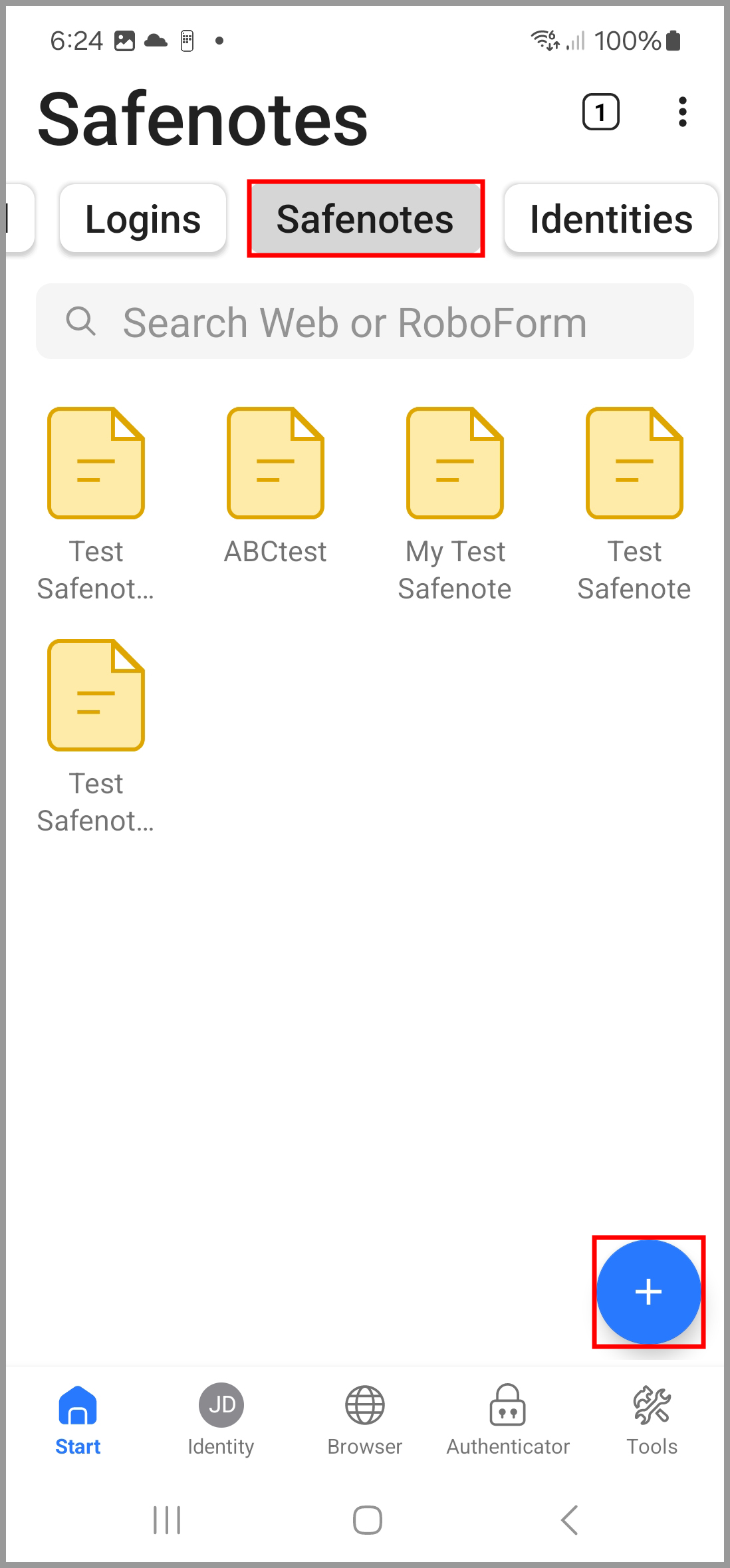Open the ABCtest safenote
Image resolution: width=730 pixels, height=1568 pixels.
[x=275, y=463]
